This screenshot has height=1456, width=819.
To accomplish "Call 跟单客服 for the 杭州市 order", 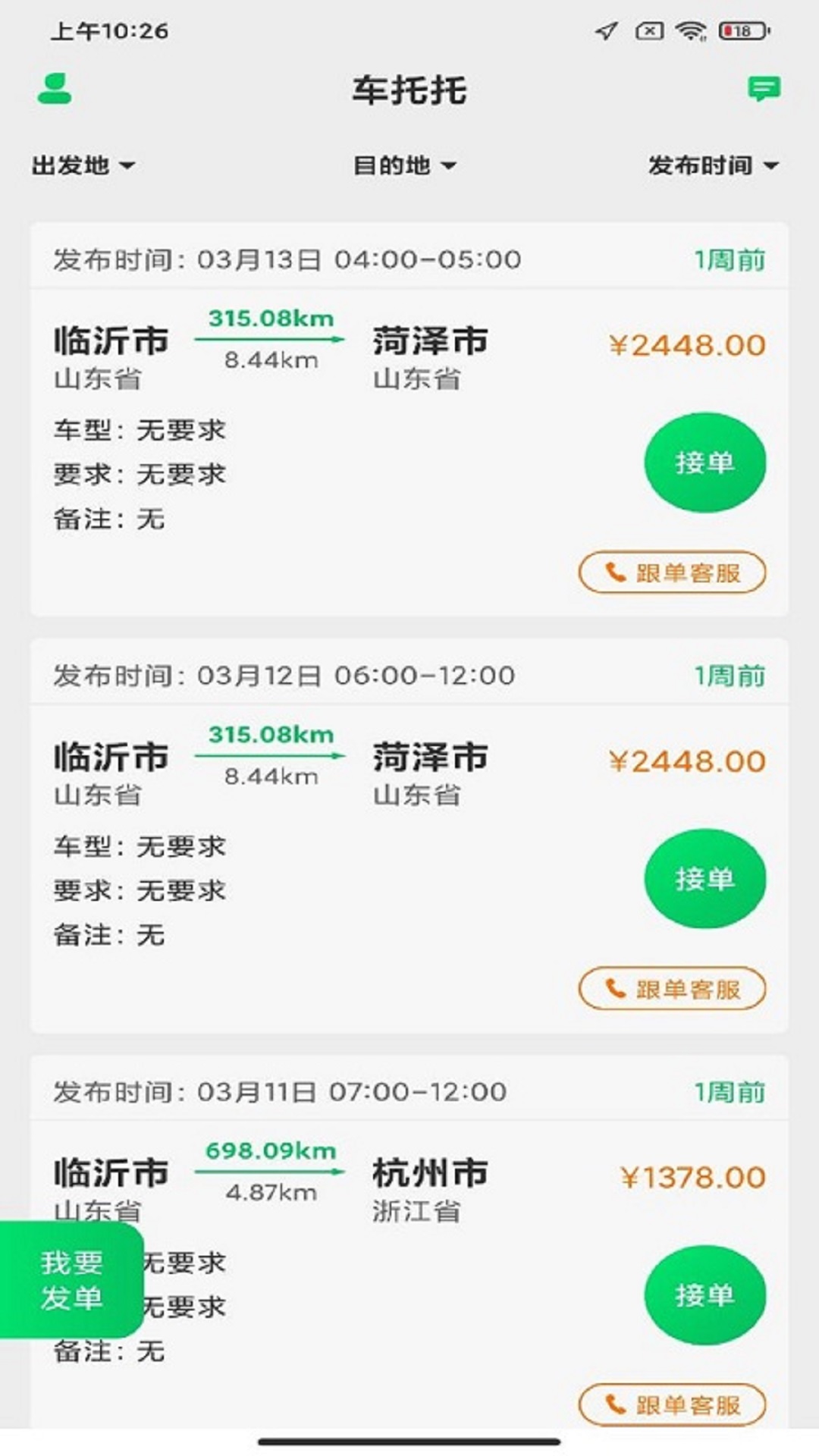I will click(x=672, y=1405).
